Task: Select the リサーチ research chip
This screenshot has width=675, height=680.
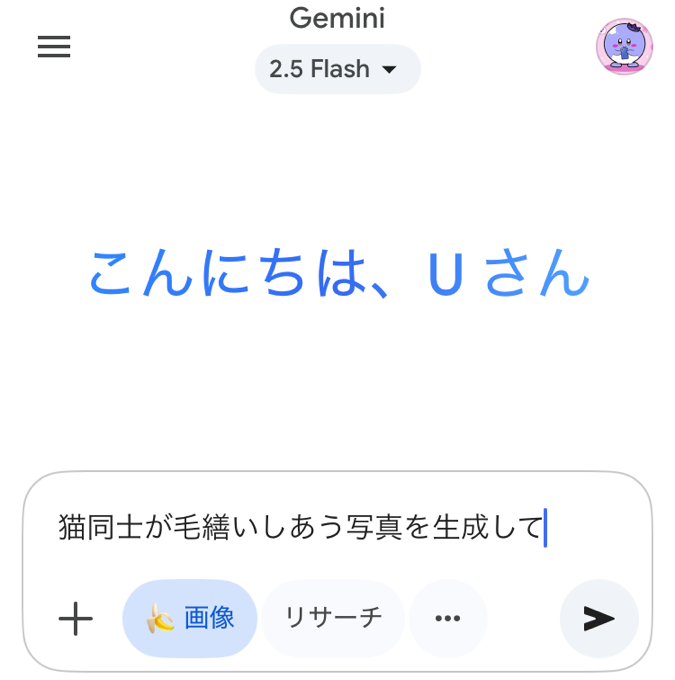Action: 333,618
